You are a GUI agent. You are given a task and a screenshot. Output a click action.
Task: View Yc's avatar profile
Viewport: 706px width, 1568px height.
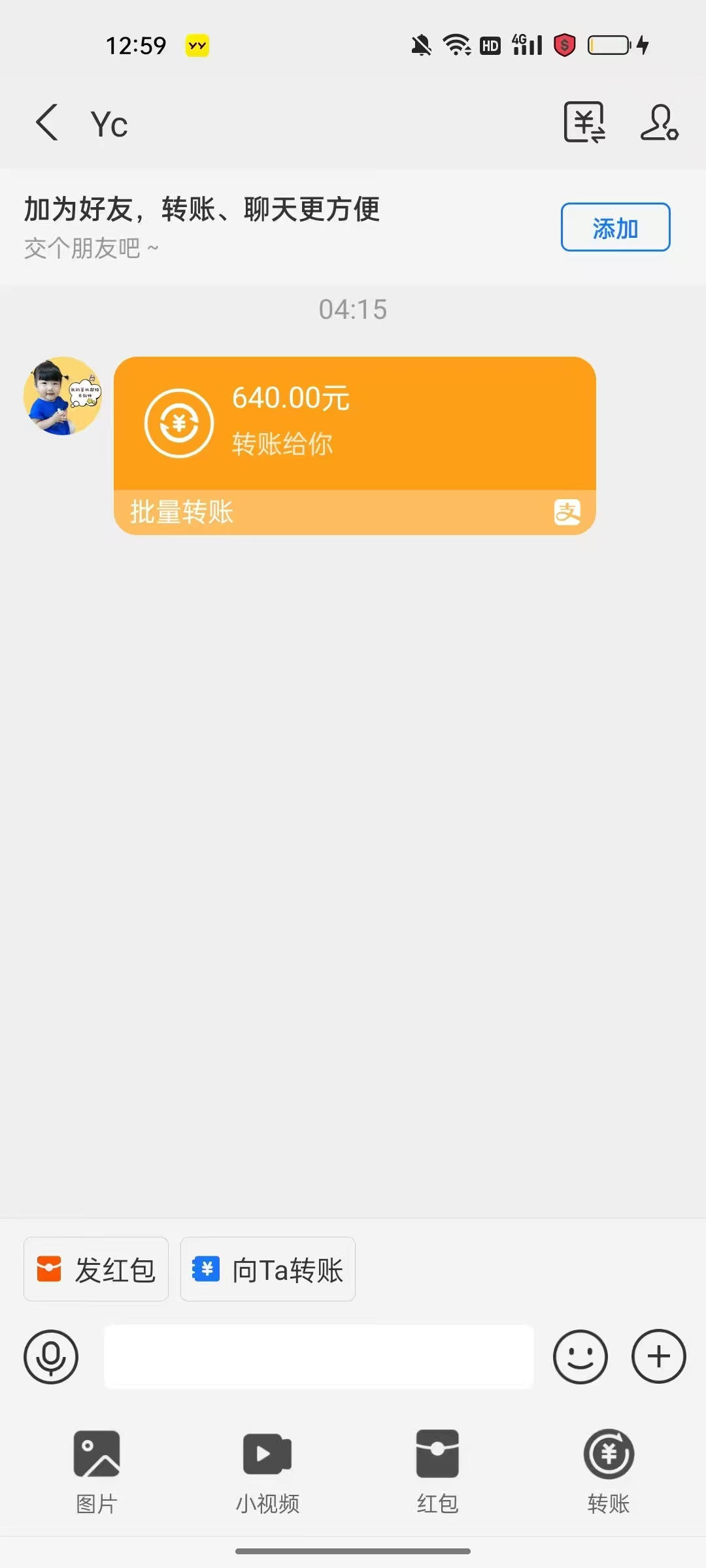[x=63, y=396]
